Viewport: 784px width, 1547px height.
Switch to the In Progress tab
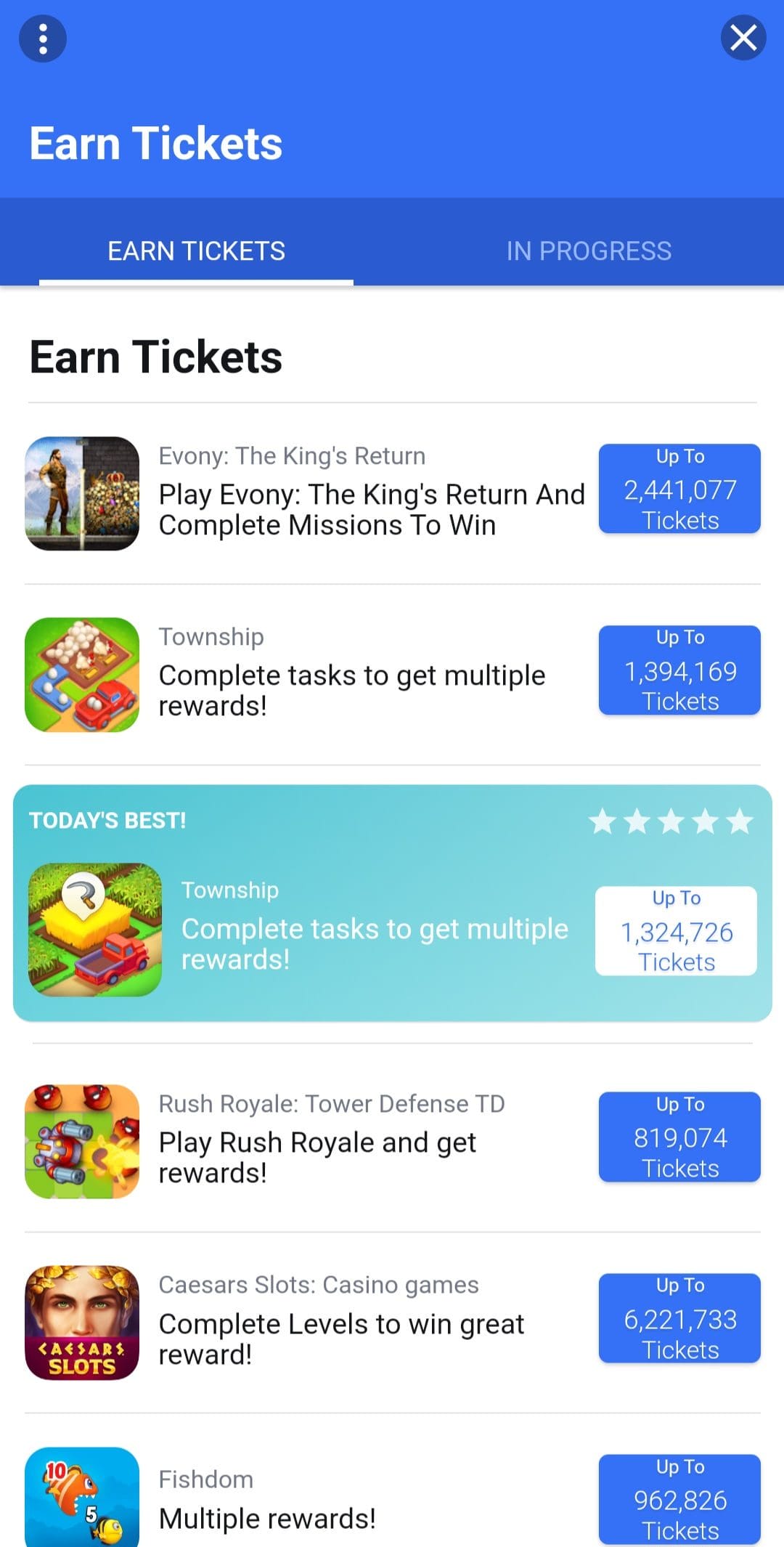[589, 251]
